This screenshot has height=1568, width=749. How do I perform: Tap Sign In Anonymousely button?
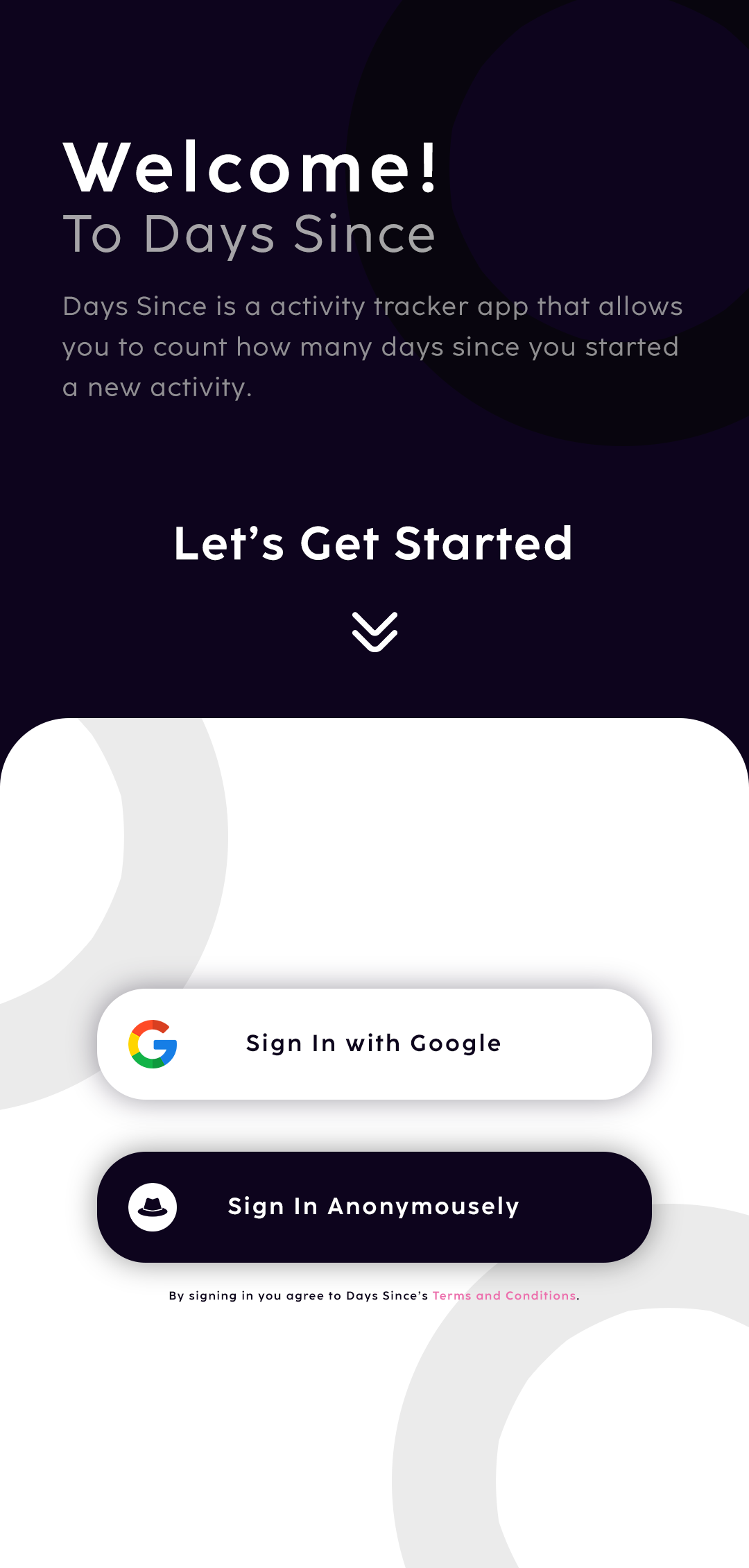tap(374, 1207)
